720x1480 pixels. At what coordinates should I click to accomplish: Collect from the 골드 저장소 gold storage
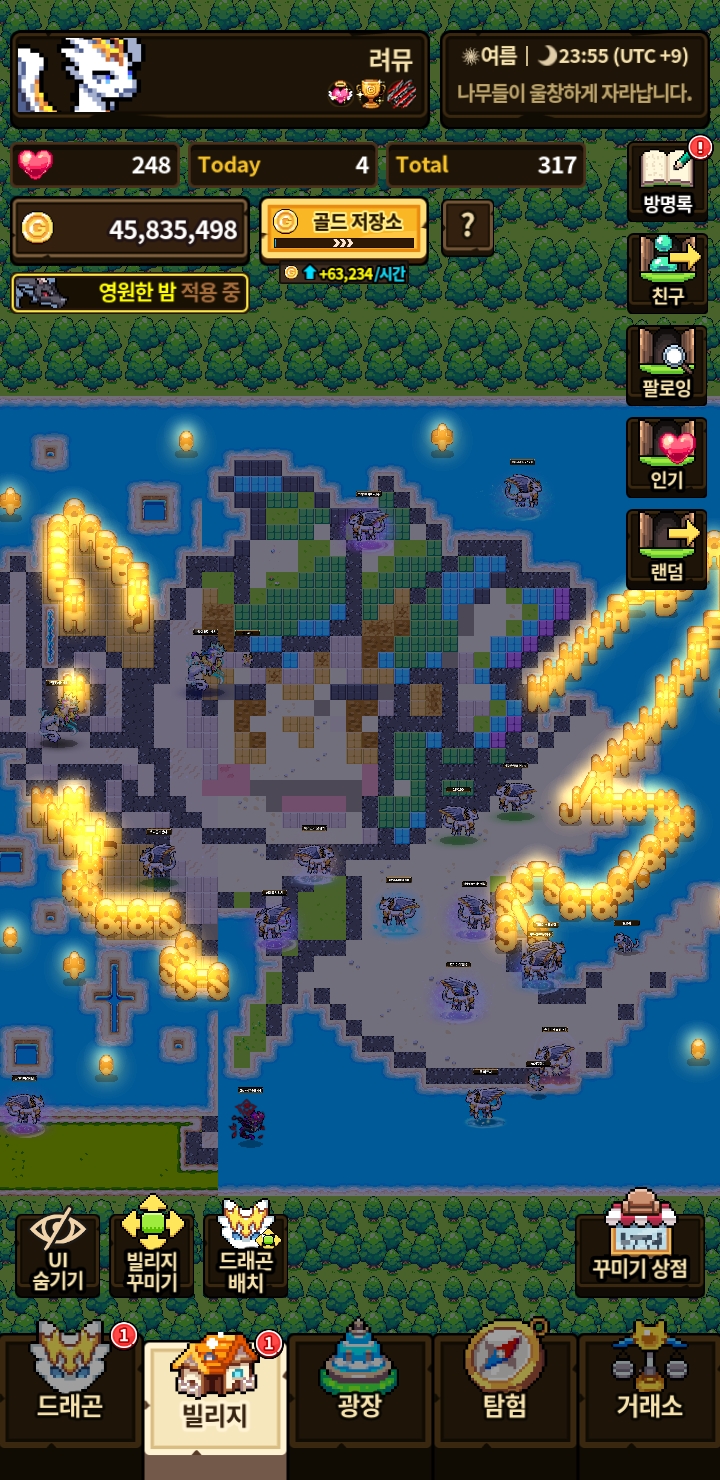(344, 227)
